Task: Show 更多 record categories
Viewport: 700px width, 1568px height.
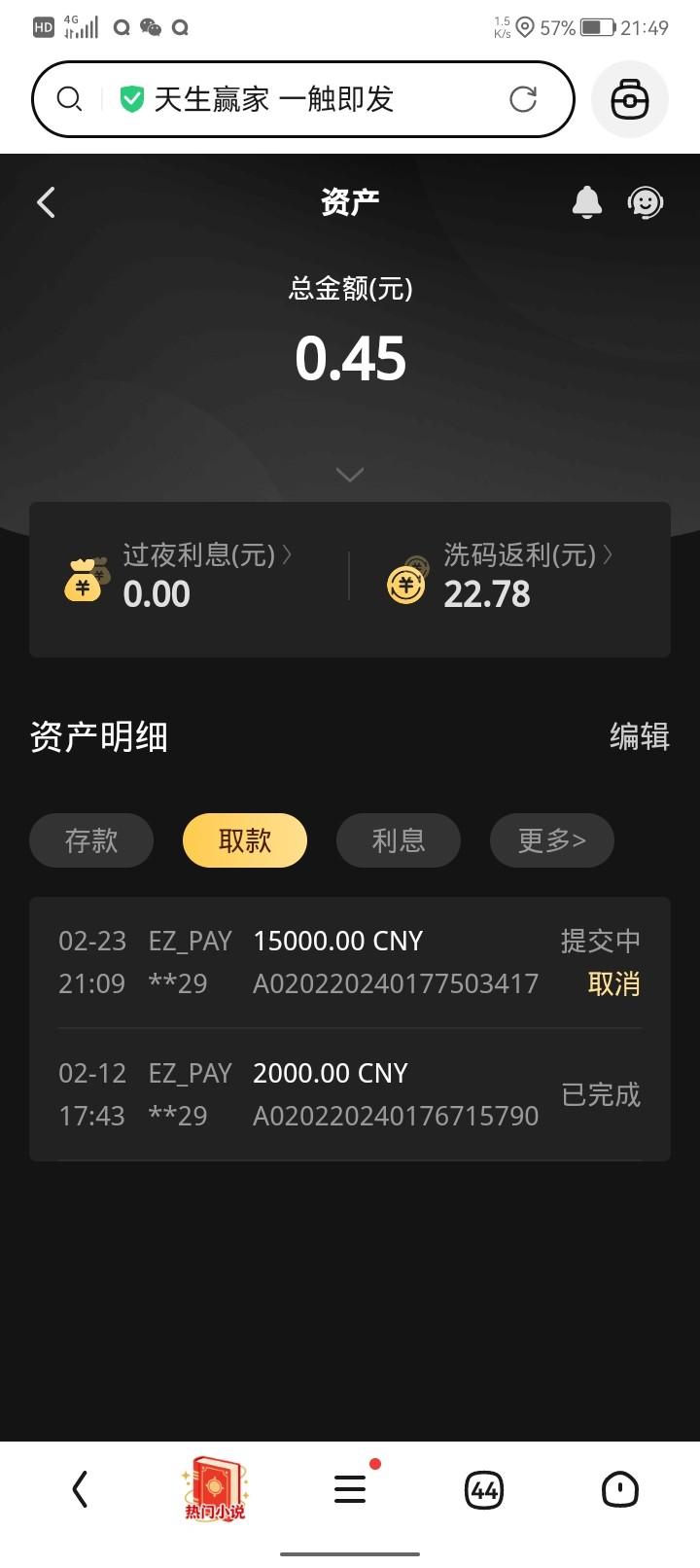Action: click(x=552, y=840)
